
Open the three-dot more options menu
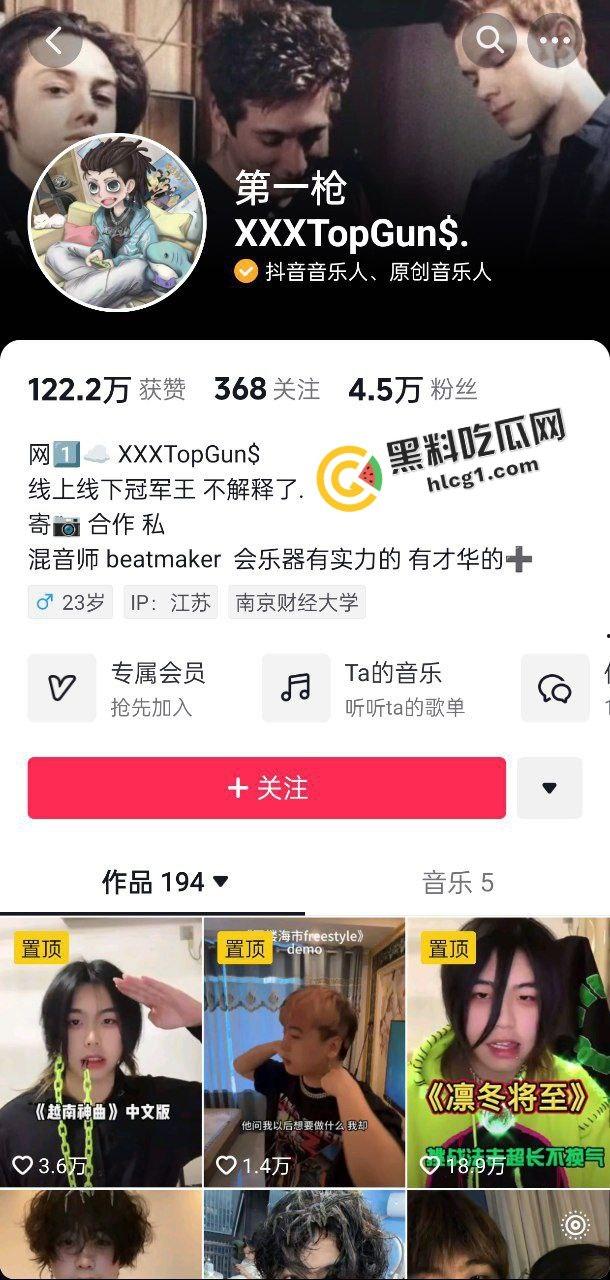(555, 41)
